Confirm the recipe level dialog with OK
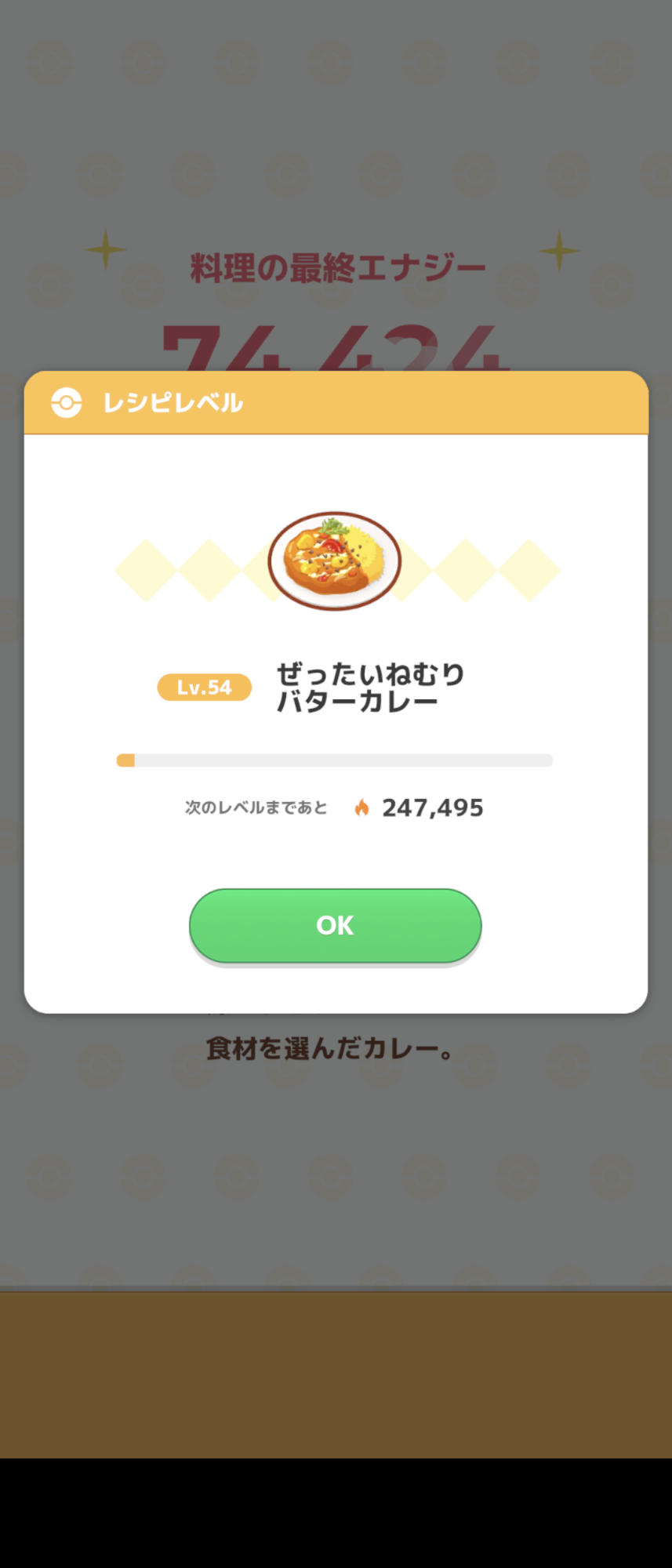672x1568 pixels. 335,925
